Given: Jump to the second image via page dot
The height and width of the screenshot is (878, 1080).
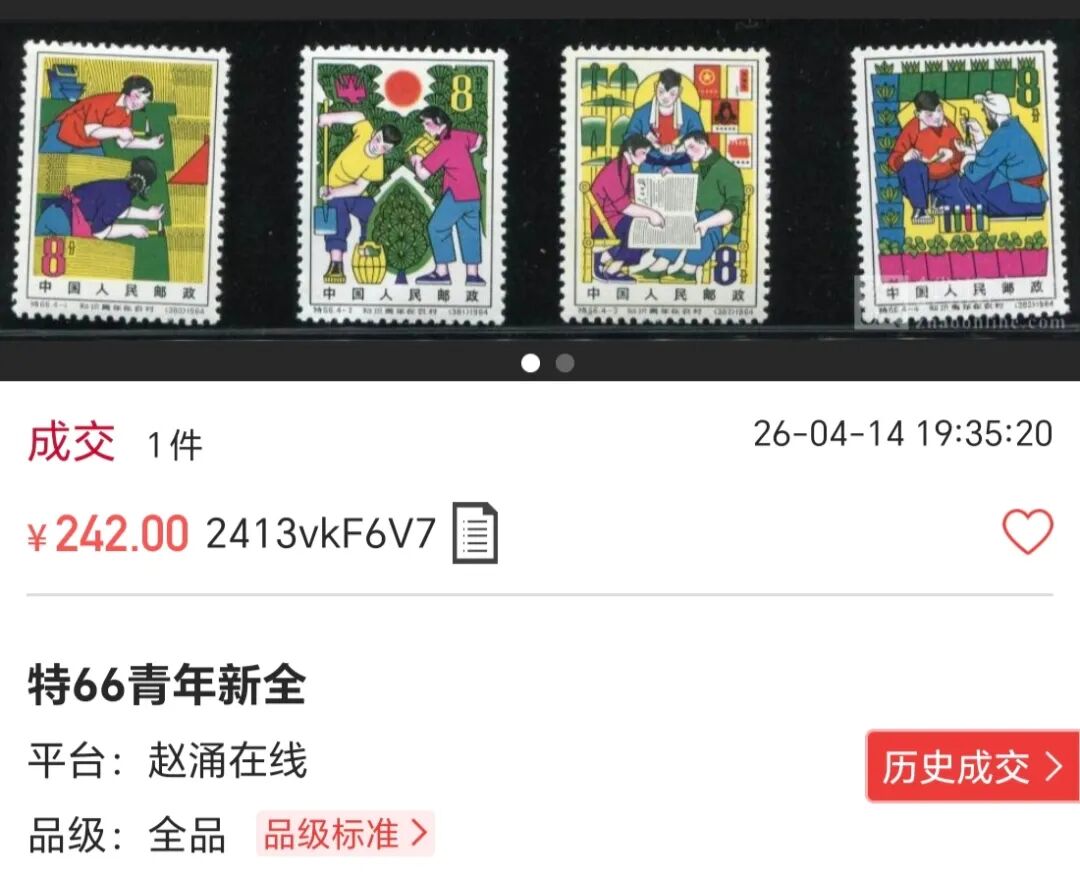Looking at the screenshot, I should [x=565, y=363].
